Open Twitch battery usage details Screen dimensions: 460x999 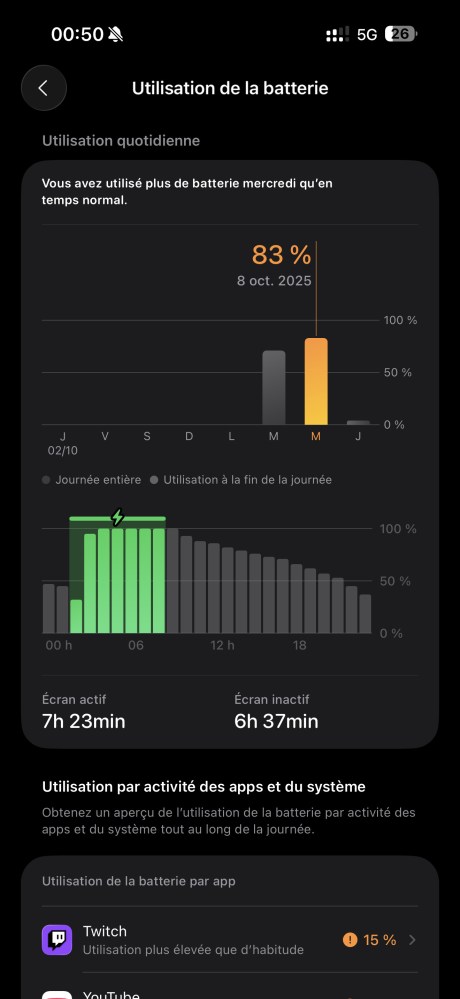pyautogui.click(x=230, y=940)
